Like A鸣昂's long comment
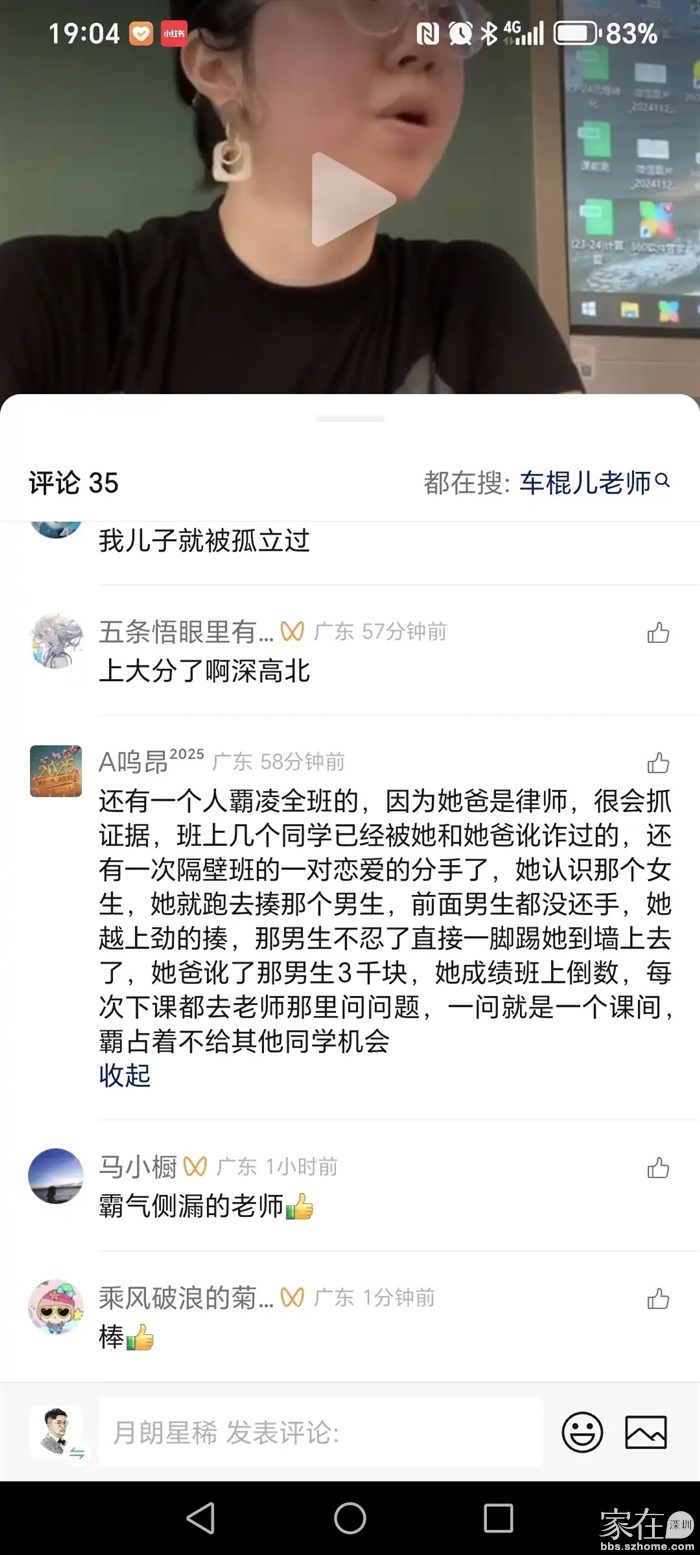 click(x=658, y=763)
